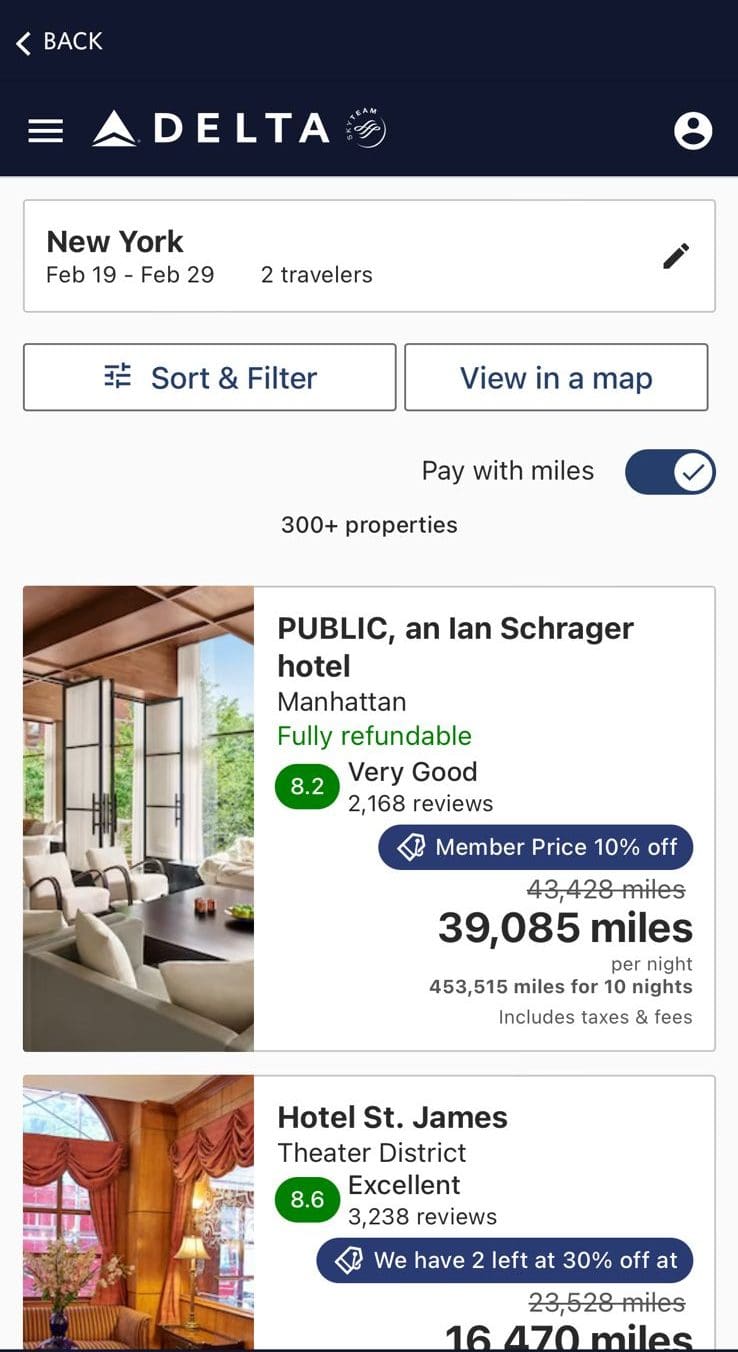Open the 2,168 reviews for PUBLIC hotel
The image size is (738, 1352).
419,803
